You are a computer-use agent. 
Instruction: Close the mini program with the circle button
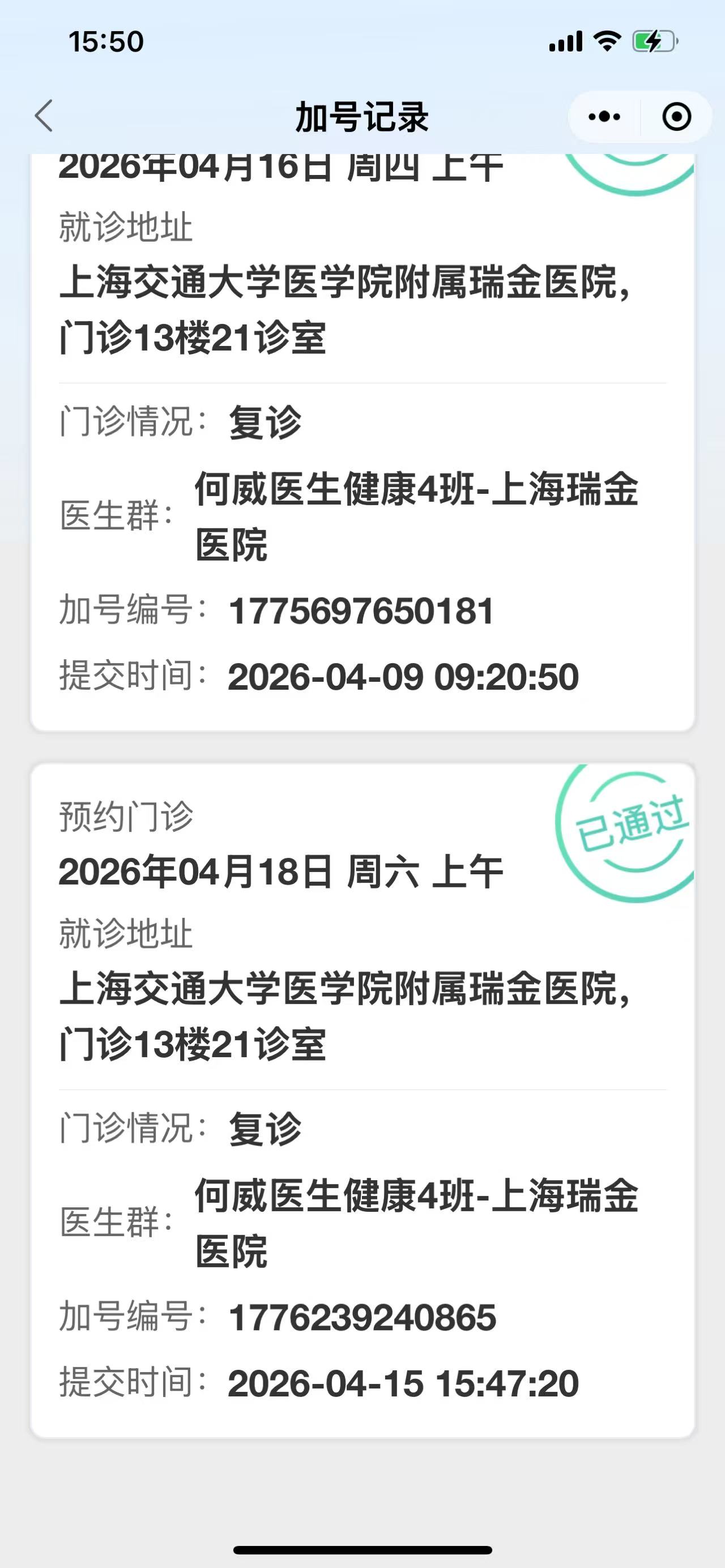[x=676, y=116]
